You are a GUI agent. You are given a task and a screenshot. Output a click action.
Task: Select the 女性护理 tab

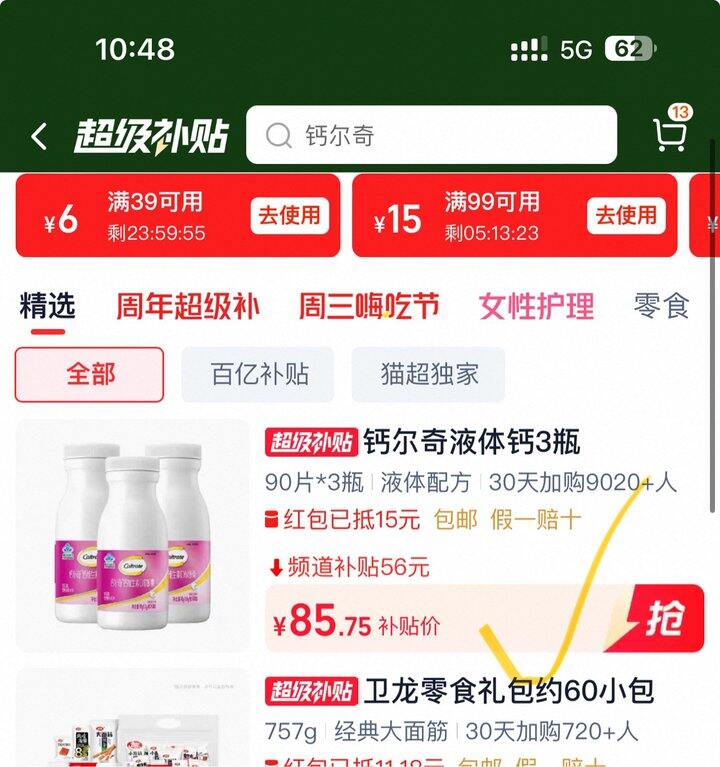[x=536, y=306]
